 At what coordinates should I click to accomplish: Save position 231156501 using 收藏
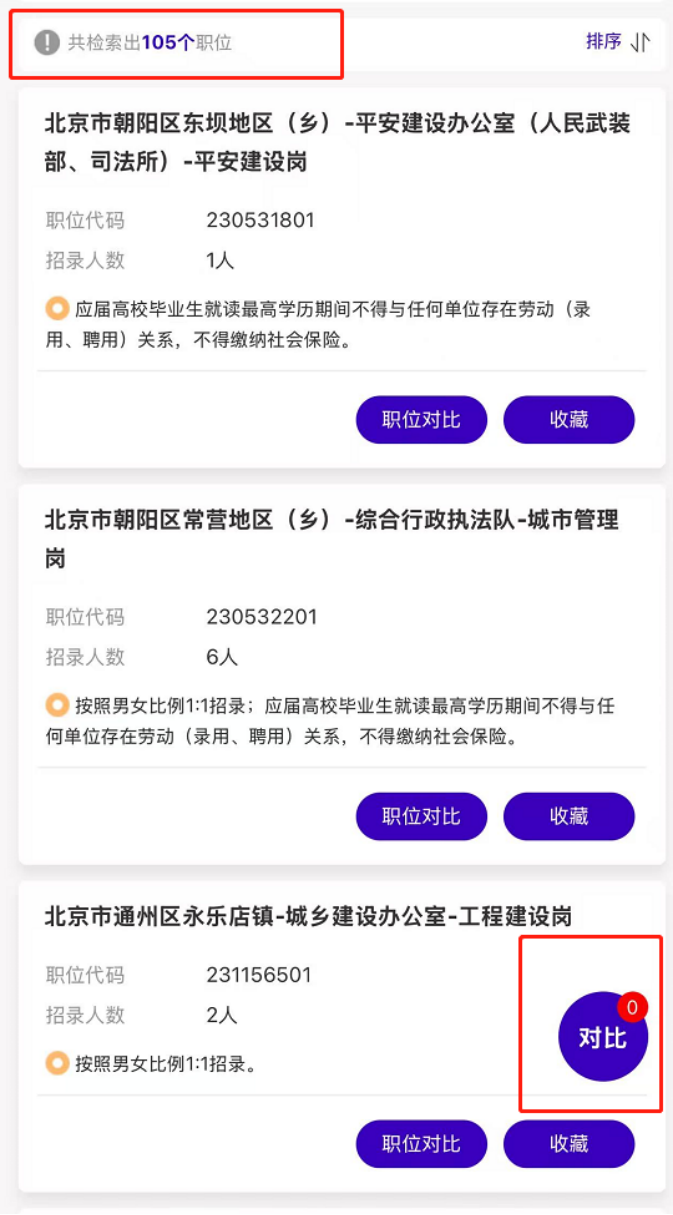568,1144
